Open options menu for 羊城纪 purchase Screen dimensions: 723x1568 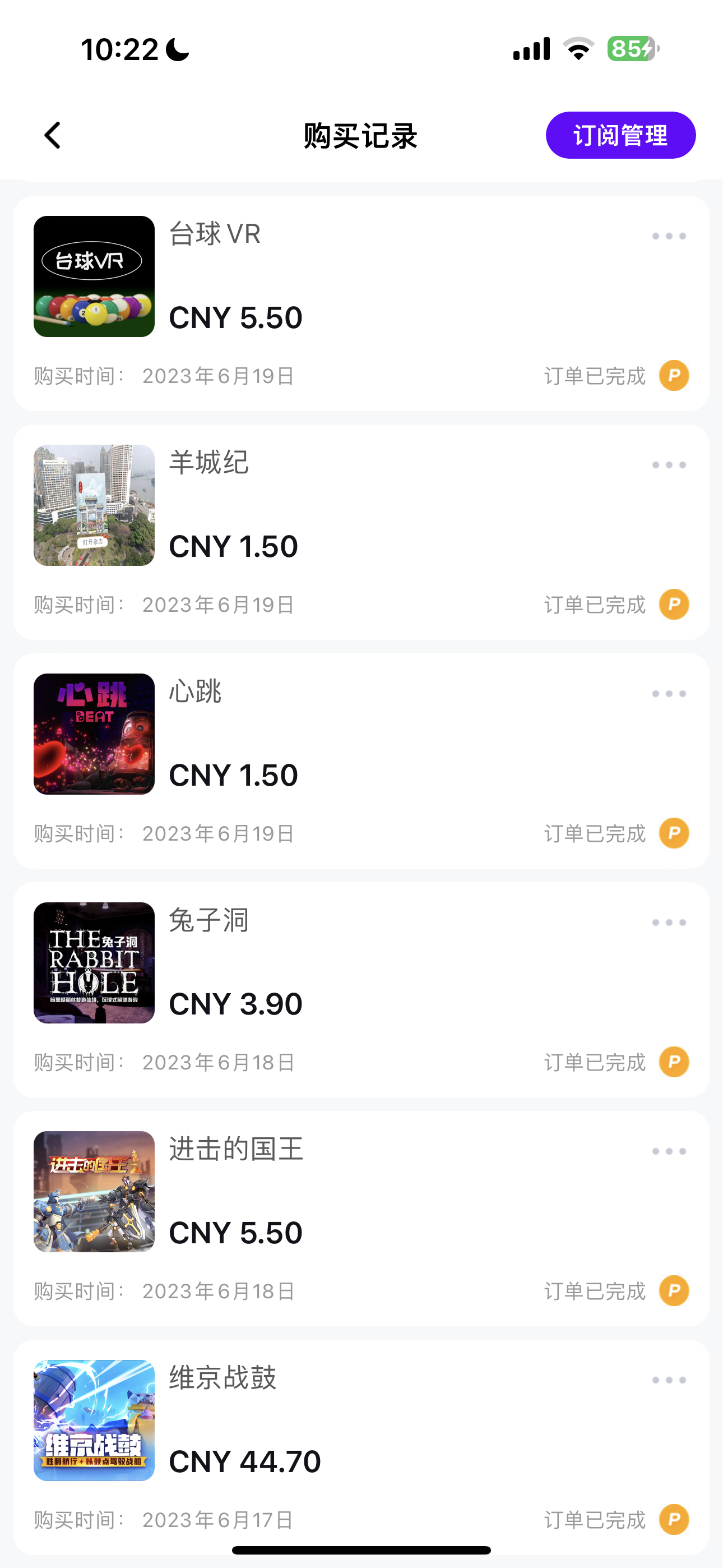click(x=668, y=464)
